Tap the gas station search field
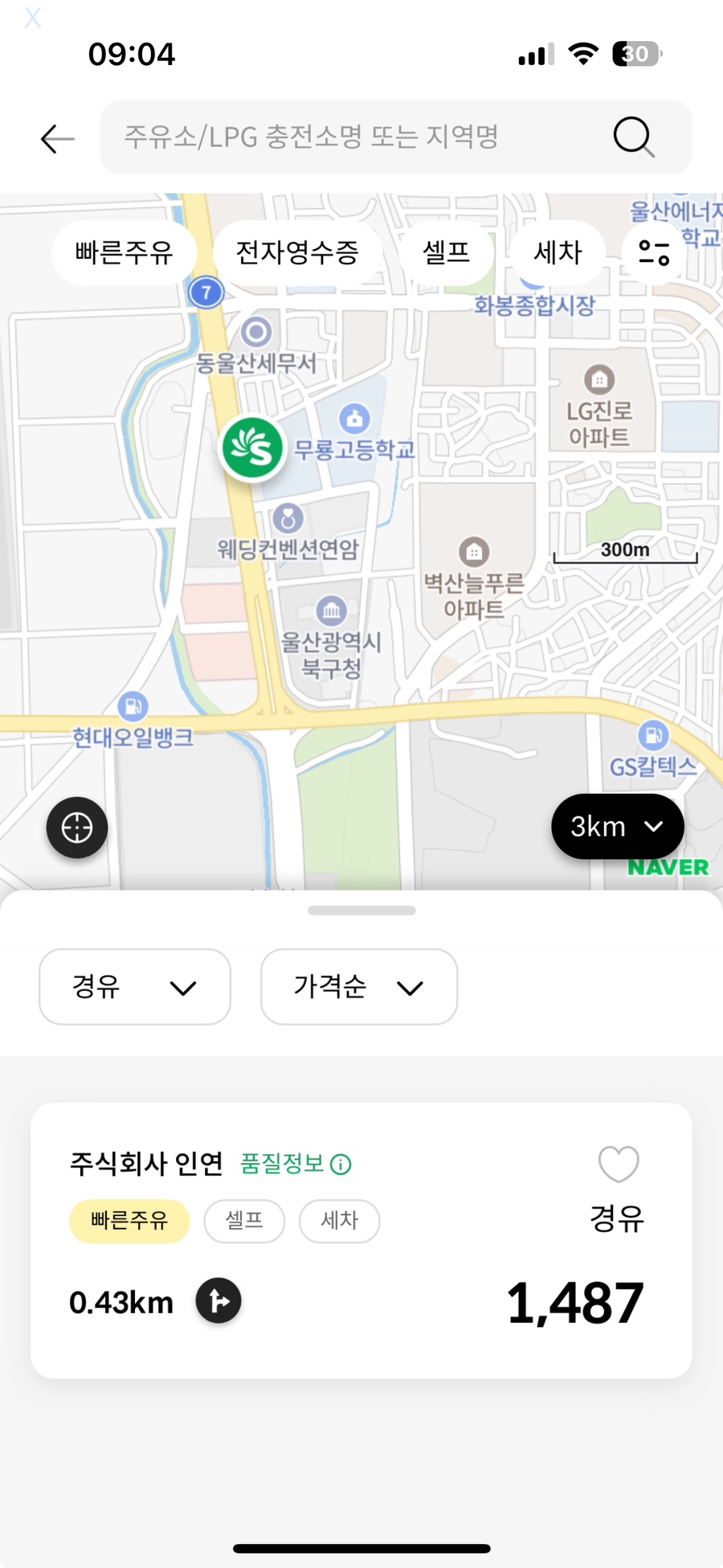723x1568 pixels. tap(395, 137)
